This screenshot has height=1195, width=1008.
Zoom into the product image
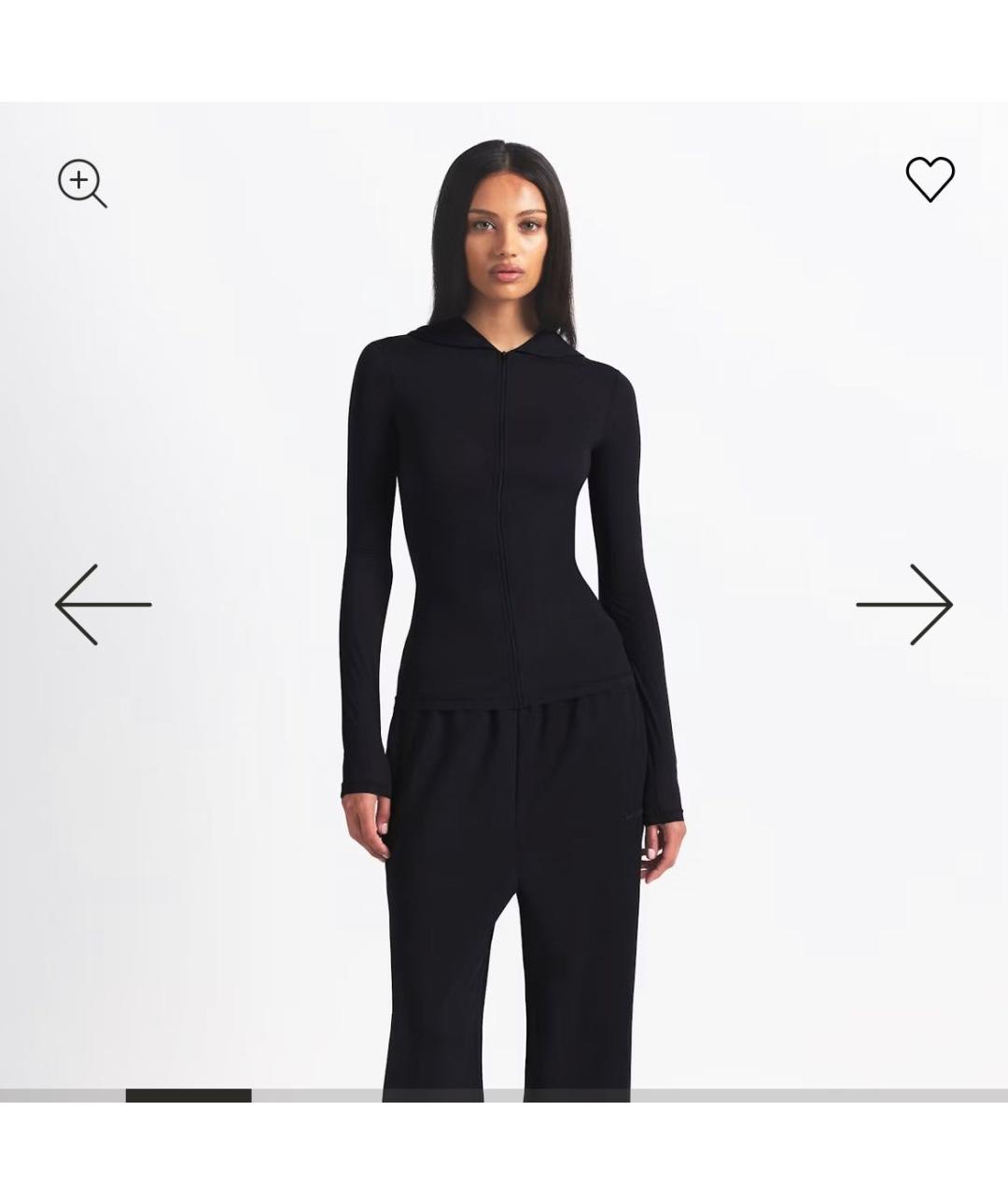81,182
